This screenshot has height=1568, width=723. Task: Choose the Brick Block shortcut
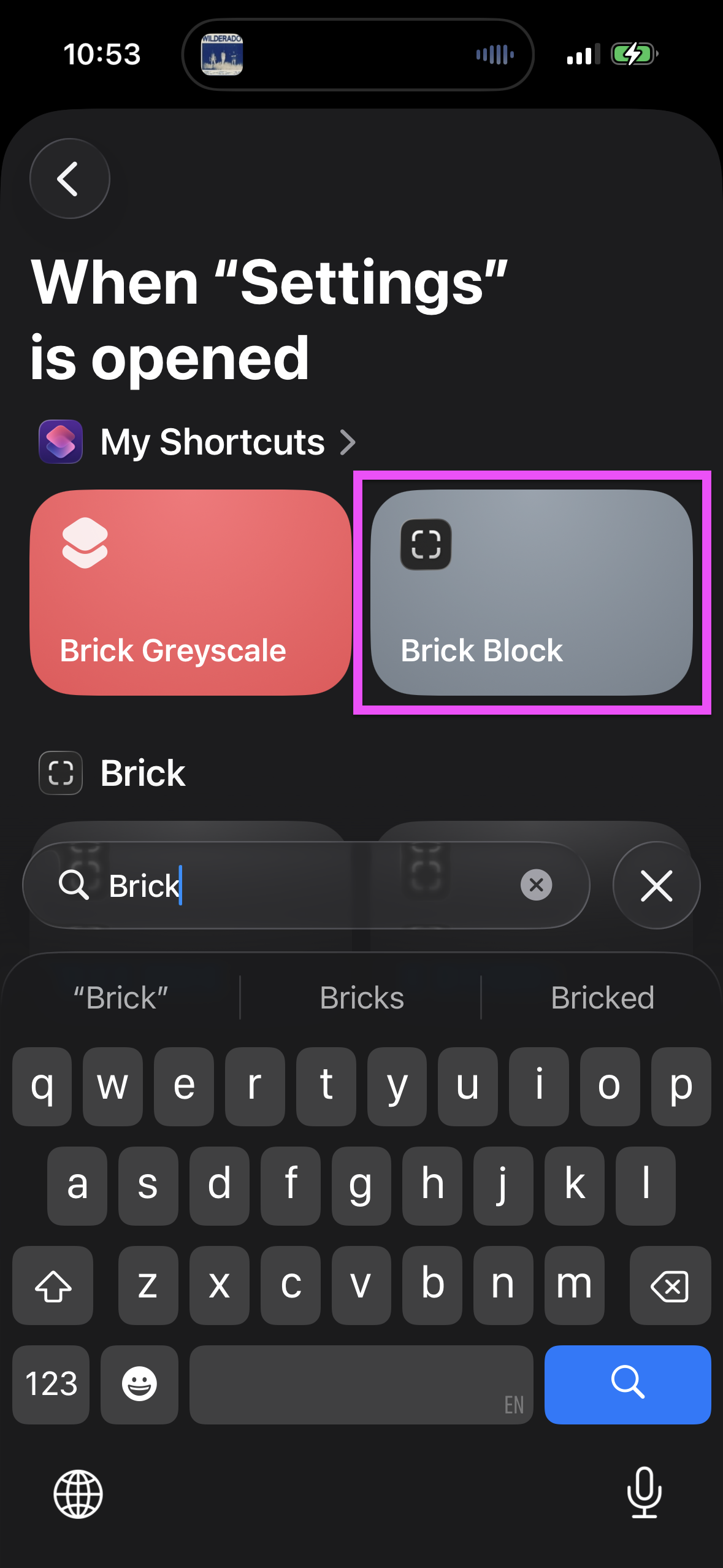point(531,592)
